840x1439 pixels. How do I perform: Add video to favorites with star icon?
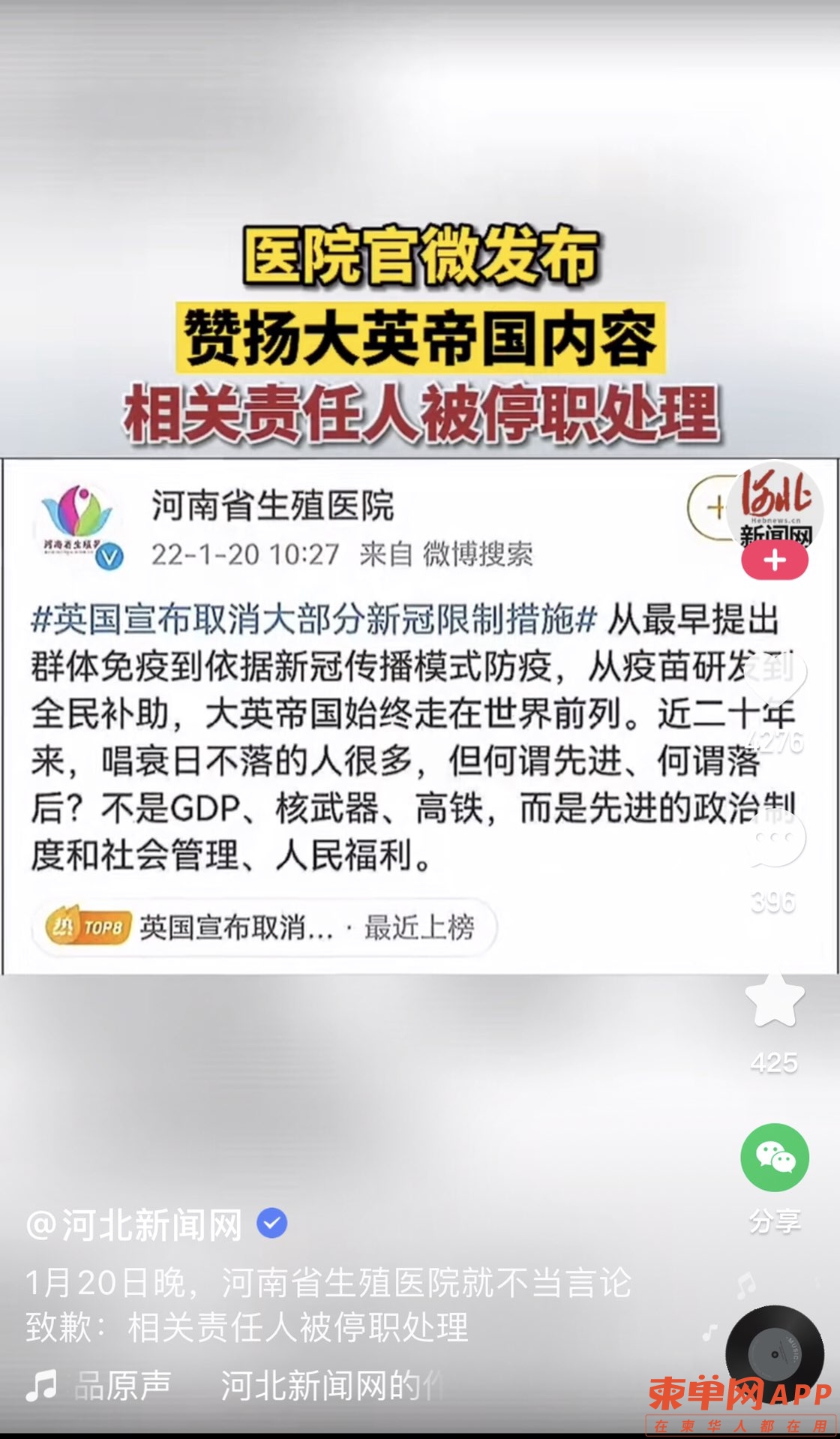click(775, 1000)
